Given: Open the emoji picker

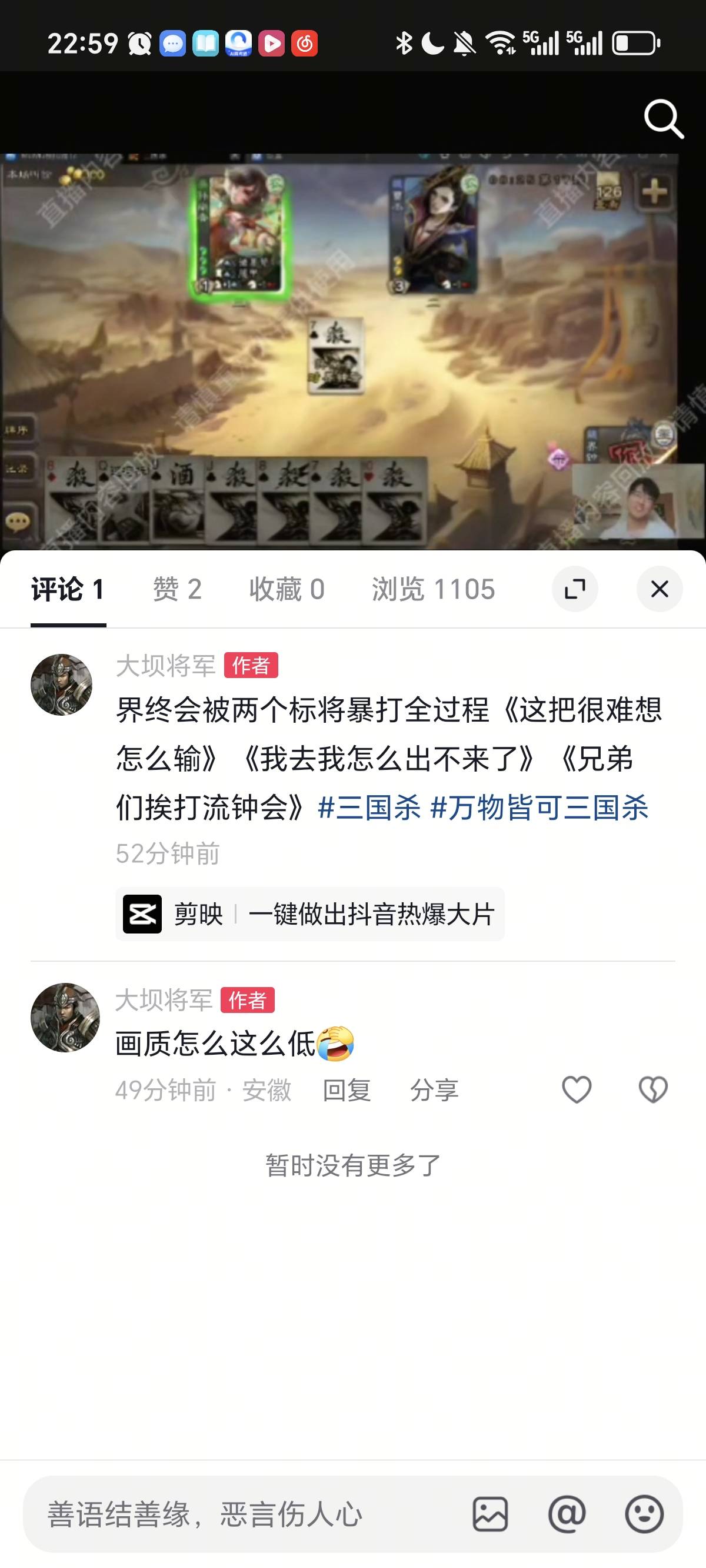Looking at the screenshot, I should coord(644,1514).
